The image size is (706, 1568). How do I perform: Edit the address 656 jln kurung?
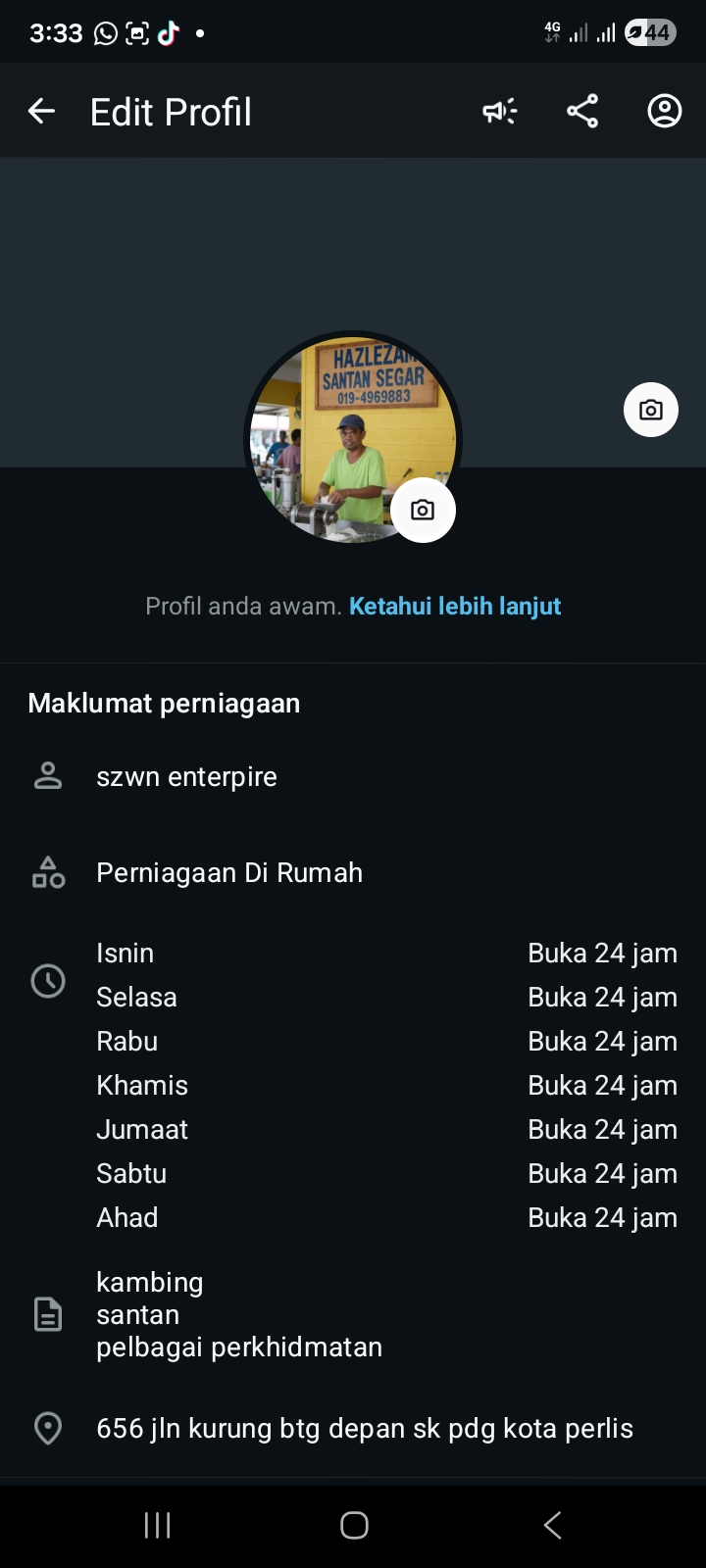[x=365, y=1429]
